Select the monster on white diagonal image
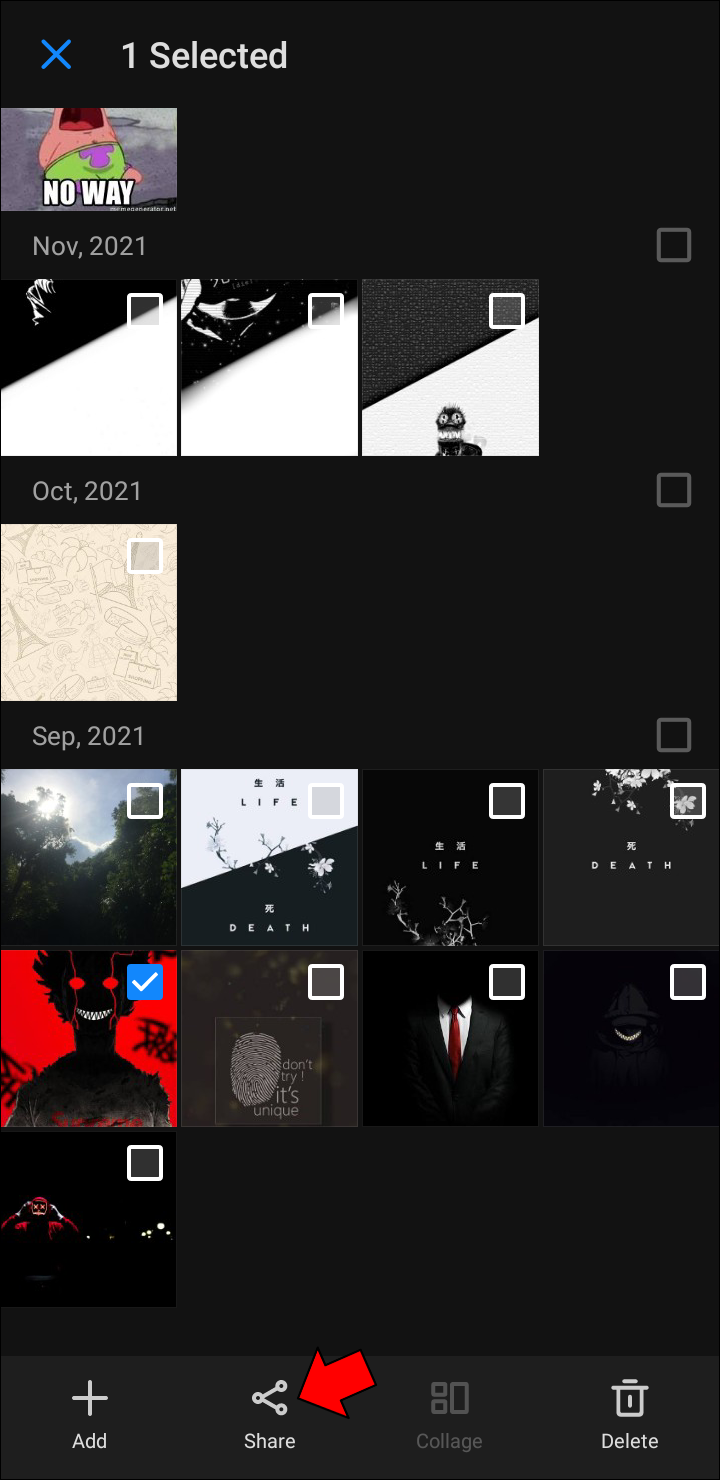 [507, 311]
